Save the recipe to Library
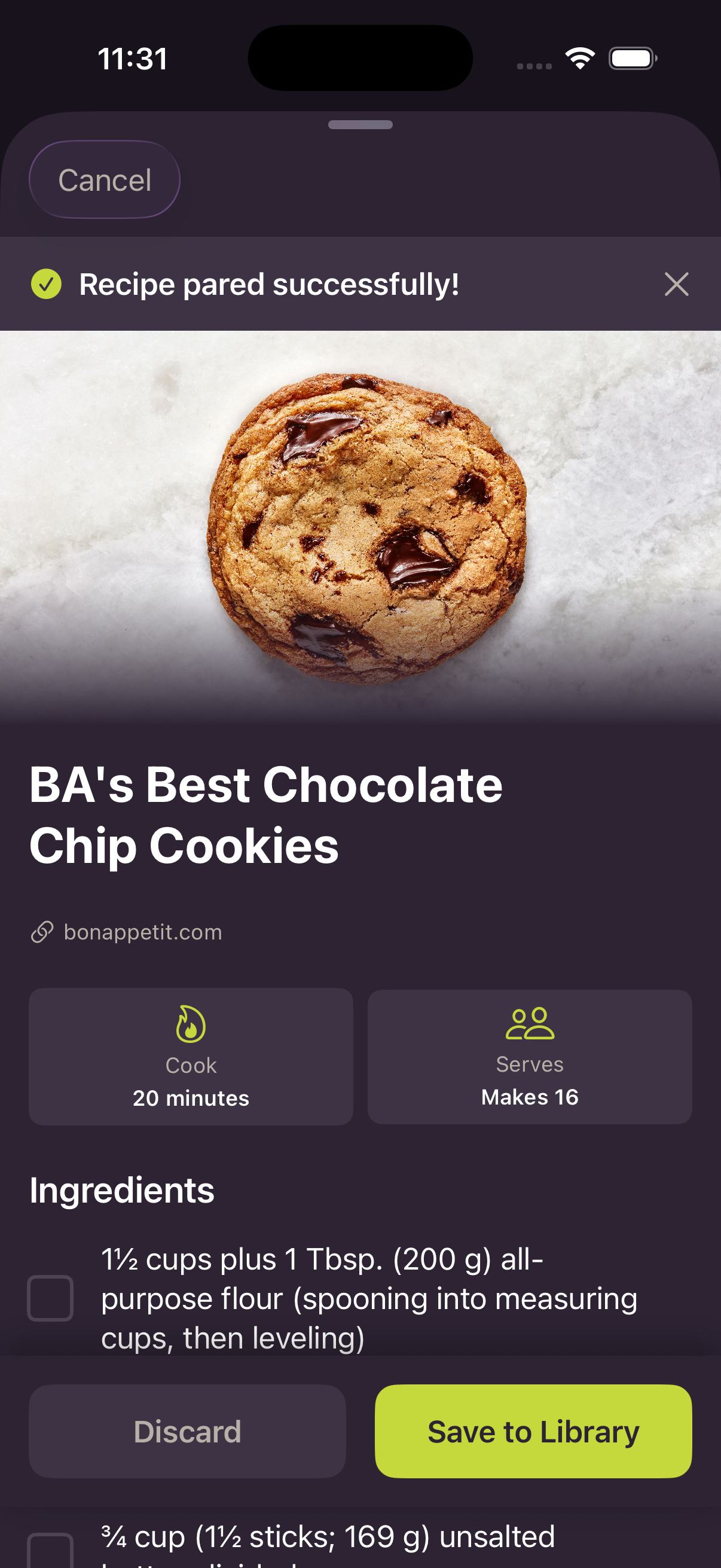The image size is (721, 1568). (x=533, y=1432)
